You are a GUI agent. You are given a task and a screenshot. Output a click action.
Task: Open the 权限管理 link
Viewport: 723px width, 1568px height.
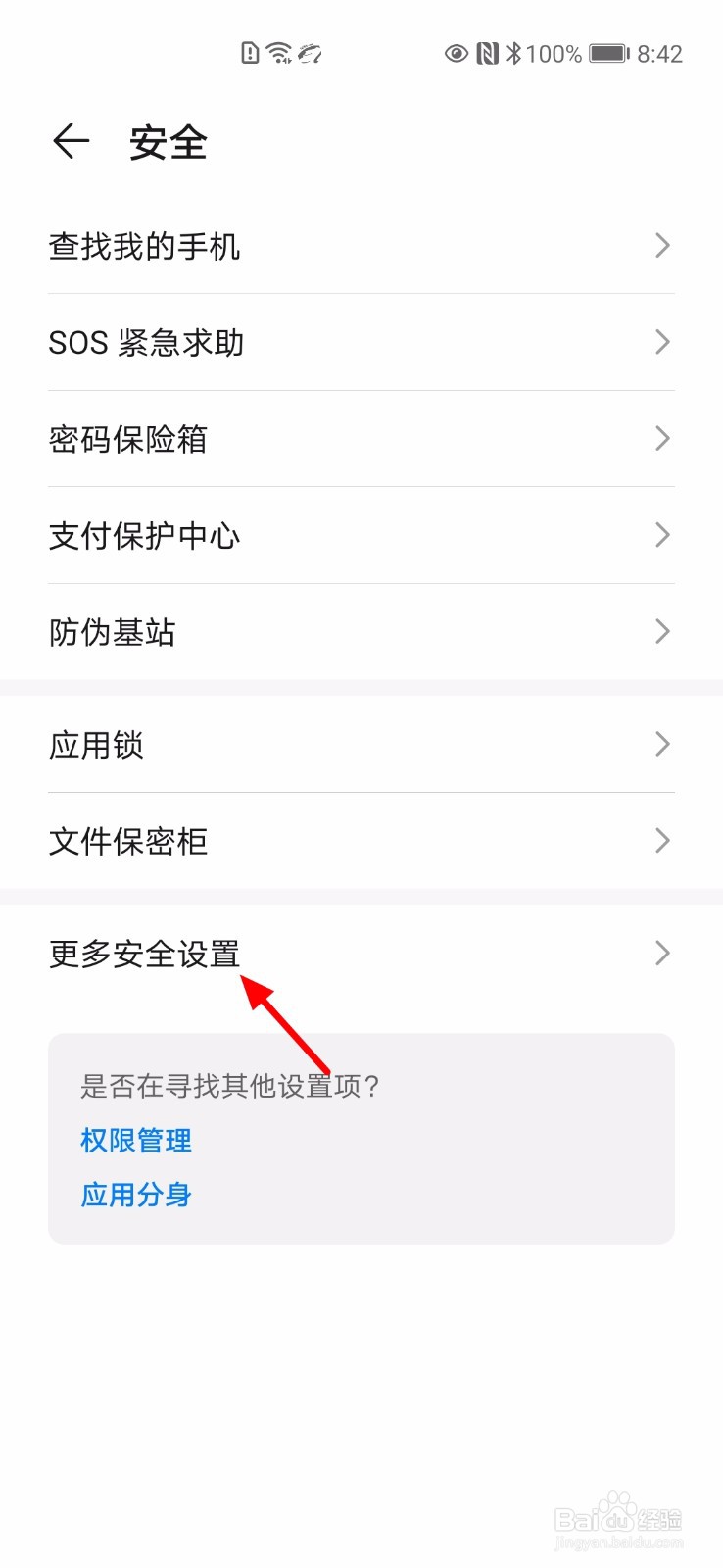[135, 1140]
